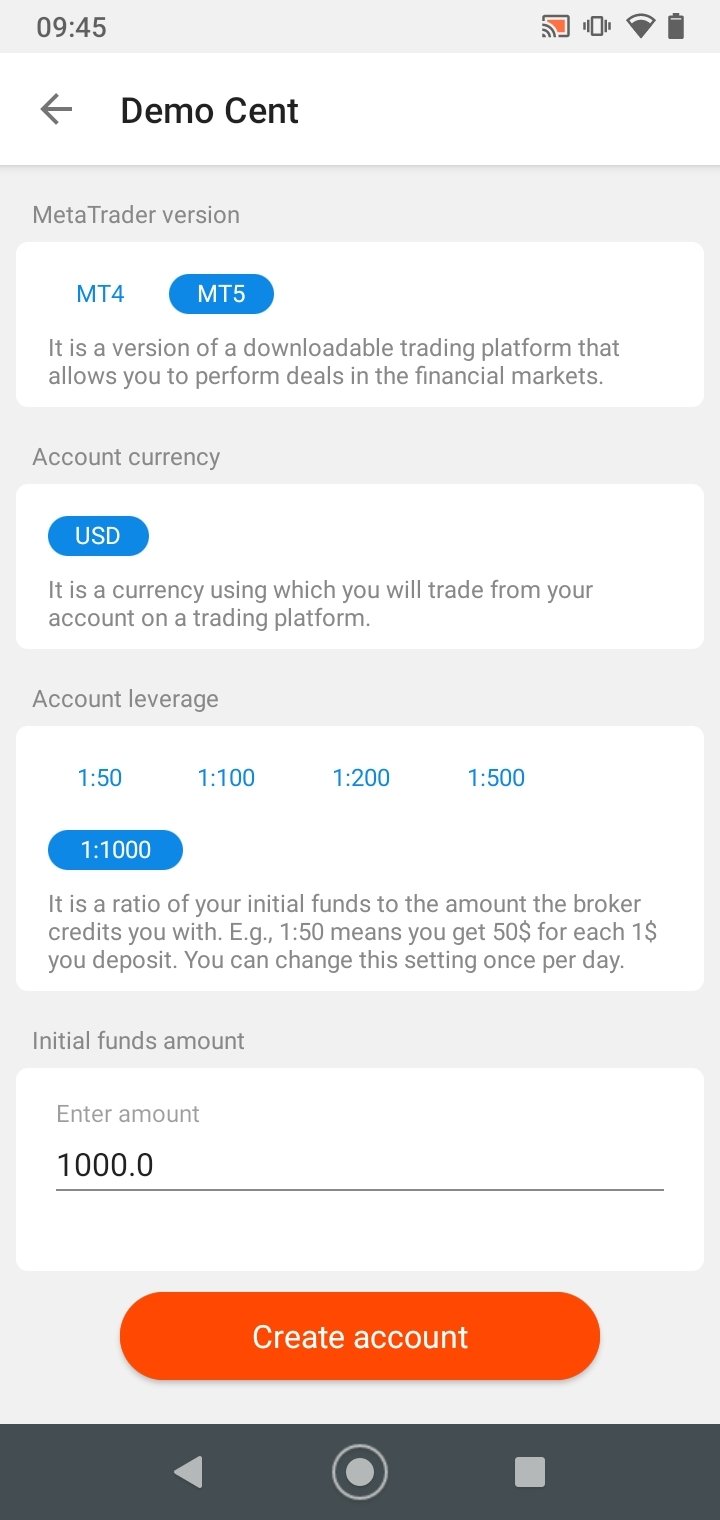Choose the MT5 version chip

(221, 294)
